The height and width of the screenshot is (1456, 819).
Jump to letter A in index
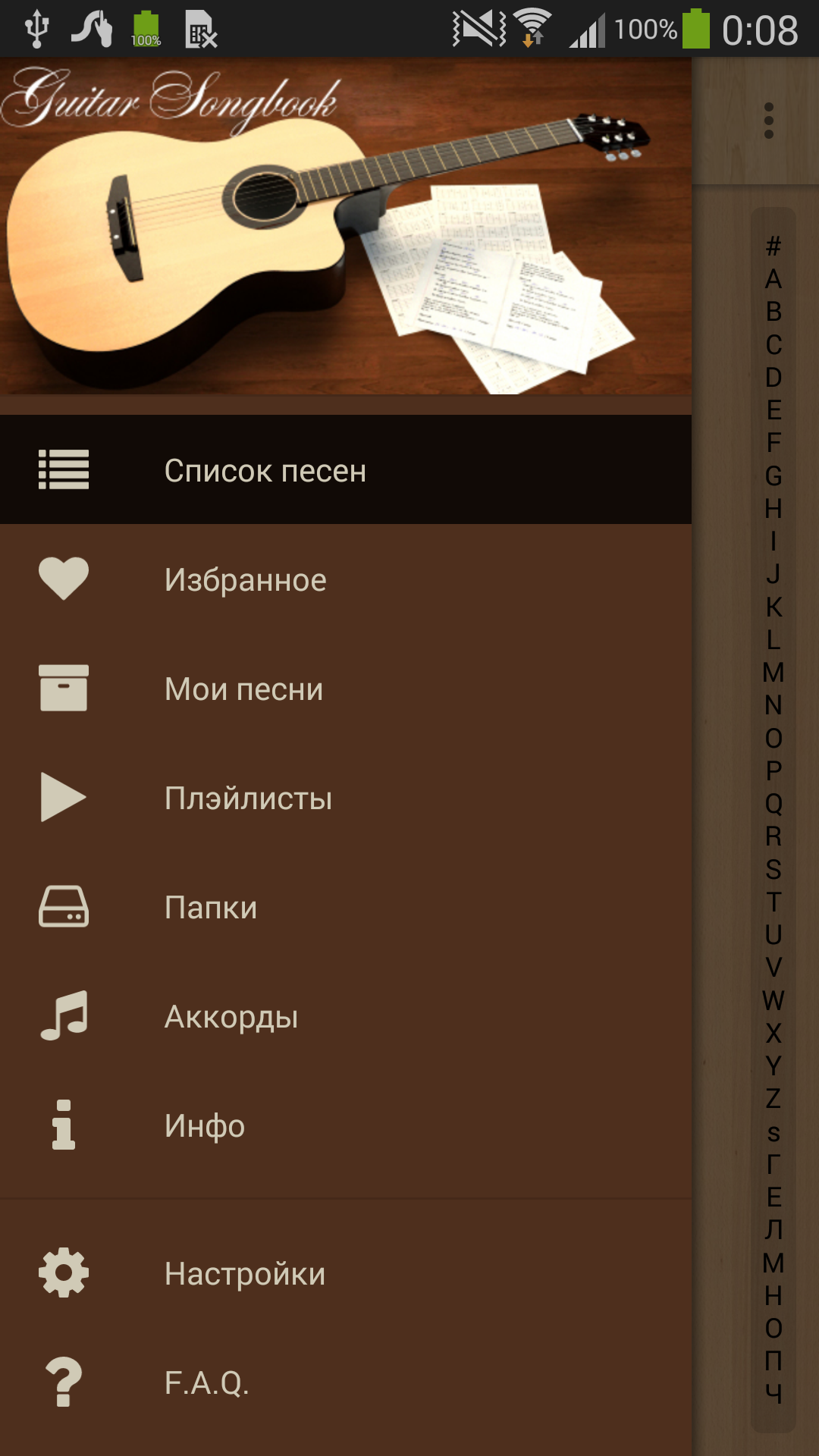point(773,279)
